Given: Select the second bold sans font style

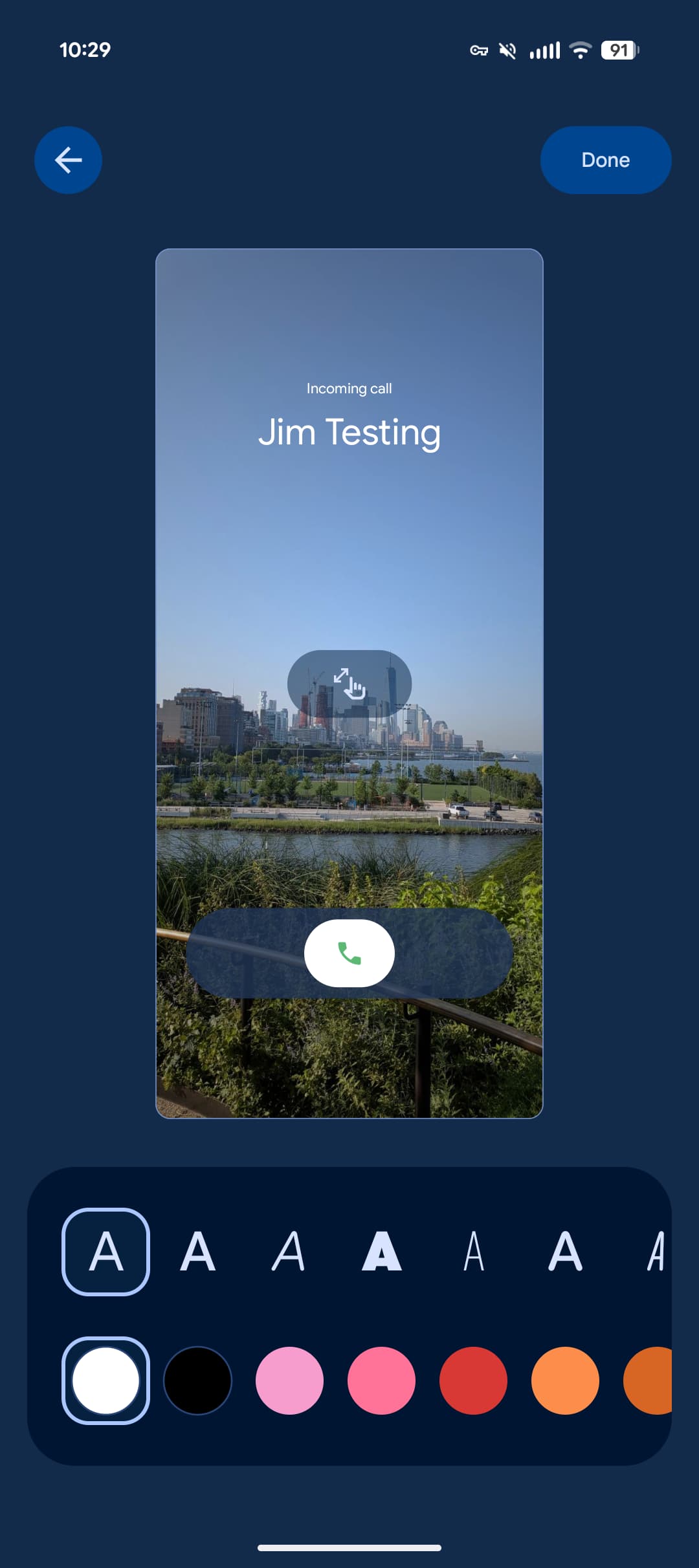Looking at the screenshot, I should (x=197, y=1252).
